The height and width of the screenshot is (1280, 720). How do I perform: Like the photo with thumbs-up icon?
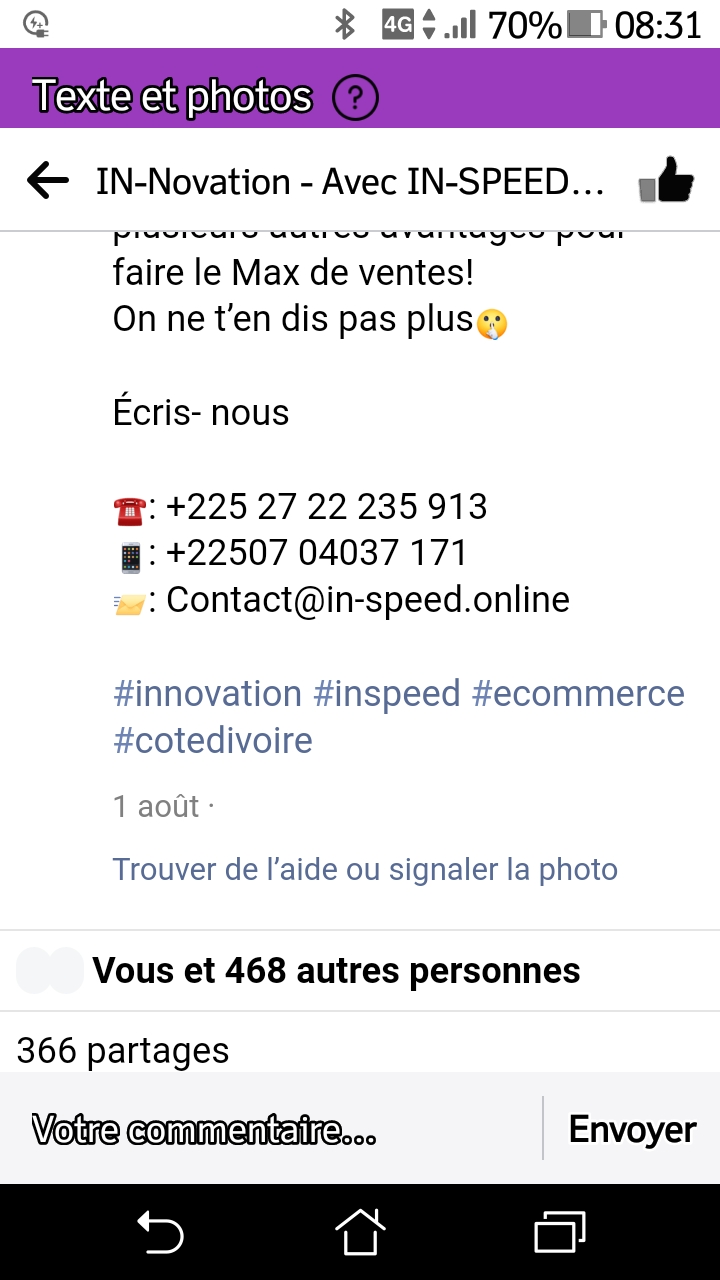pyautogui.click(x=666, y=181)
